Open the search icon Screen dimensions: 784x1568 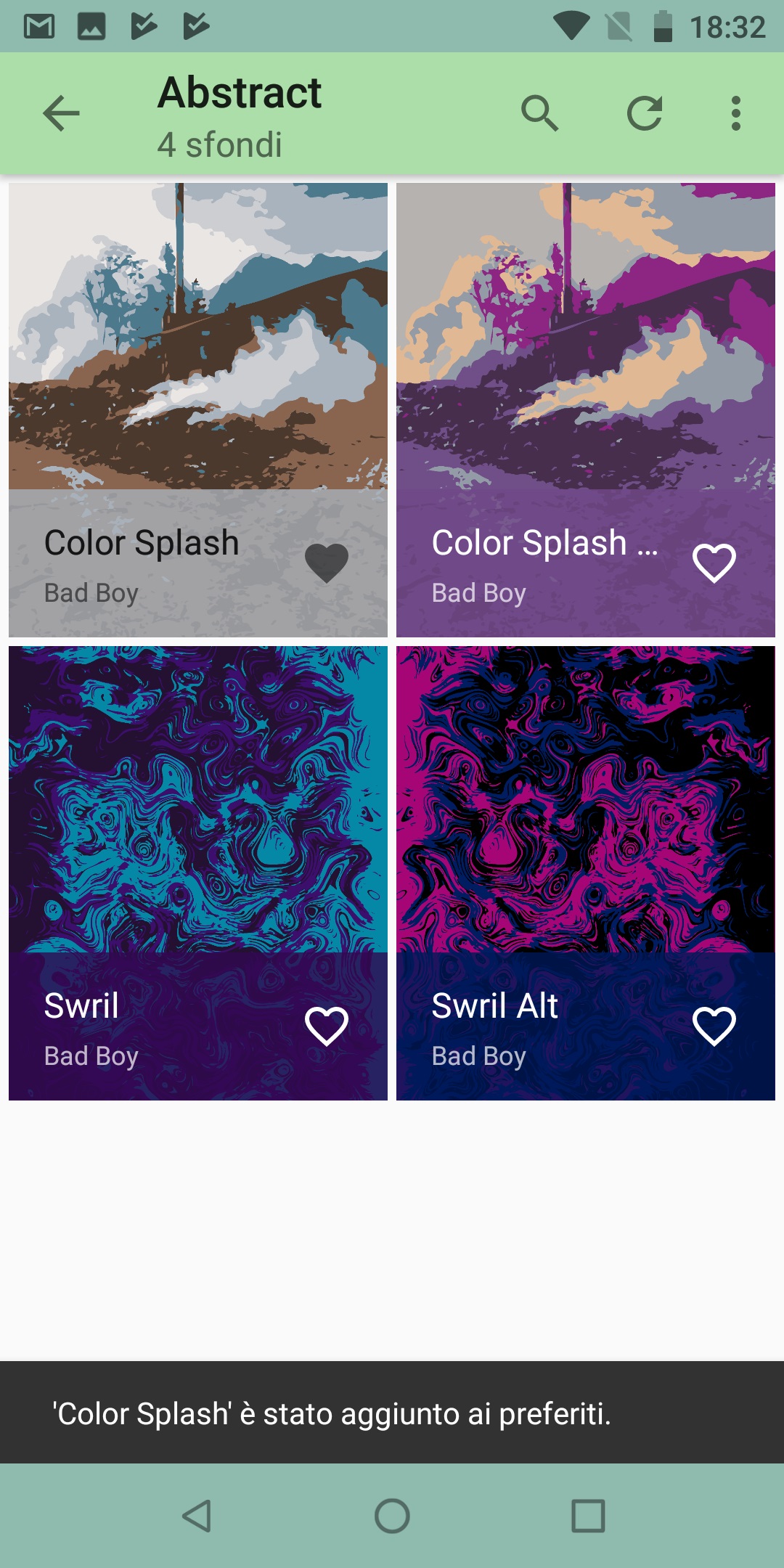(539, 113)
